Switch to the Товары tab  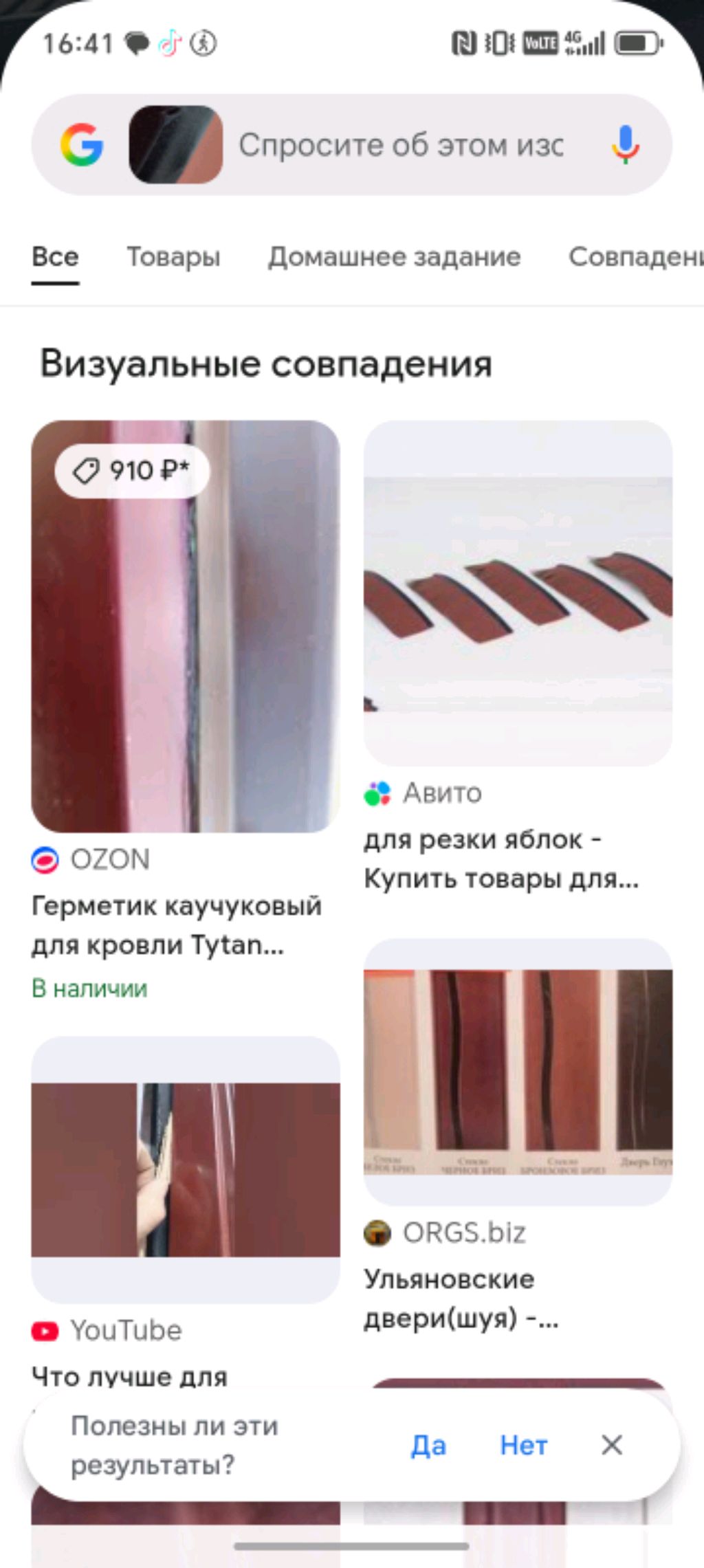(x=173, y=257)
